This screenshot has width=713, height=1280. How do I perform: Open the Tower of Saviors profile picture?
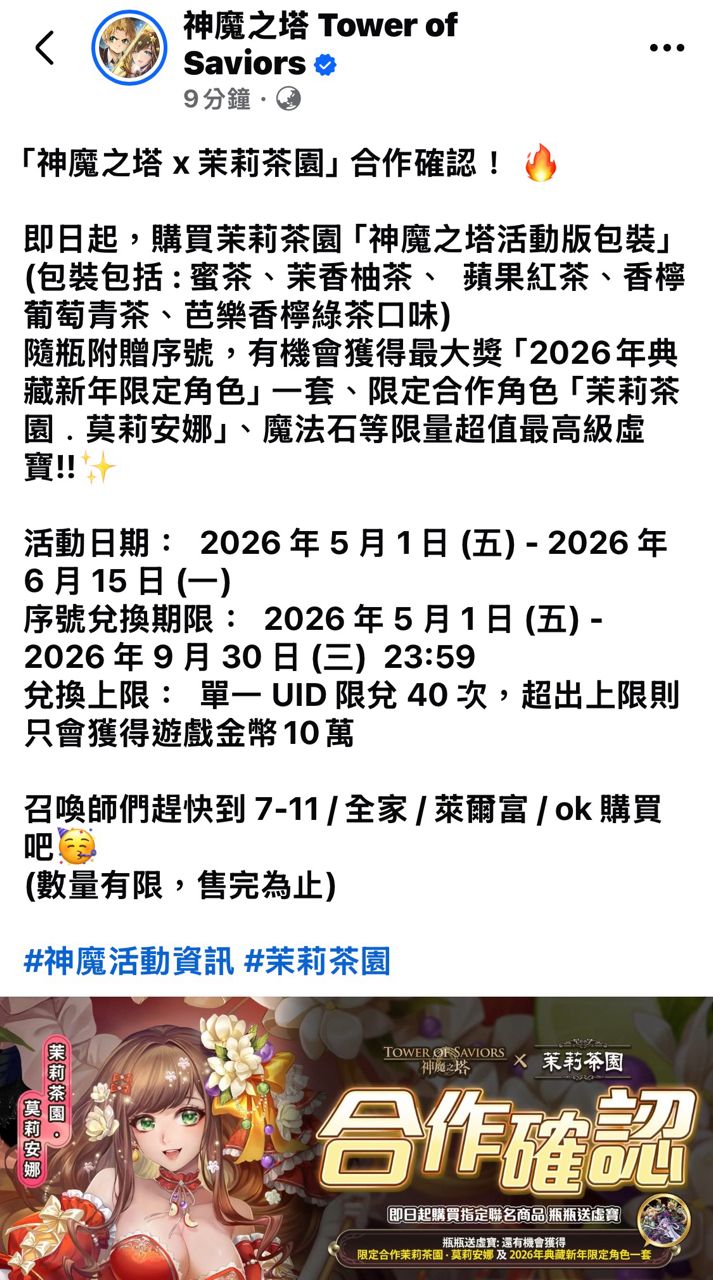click(x=129, y=47)
